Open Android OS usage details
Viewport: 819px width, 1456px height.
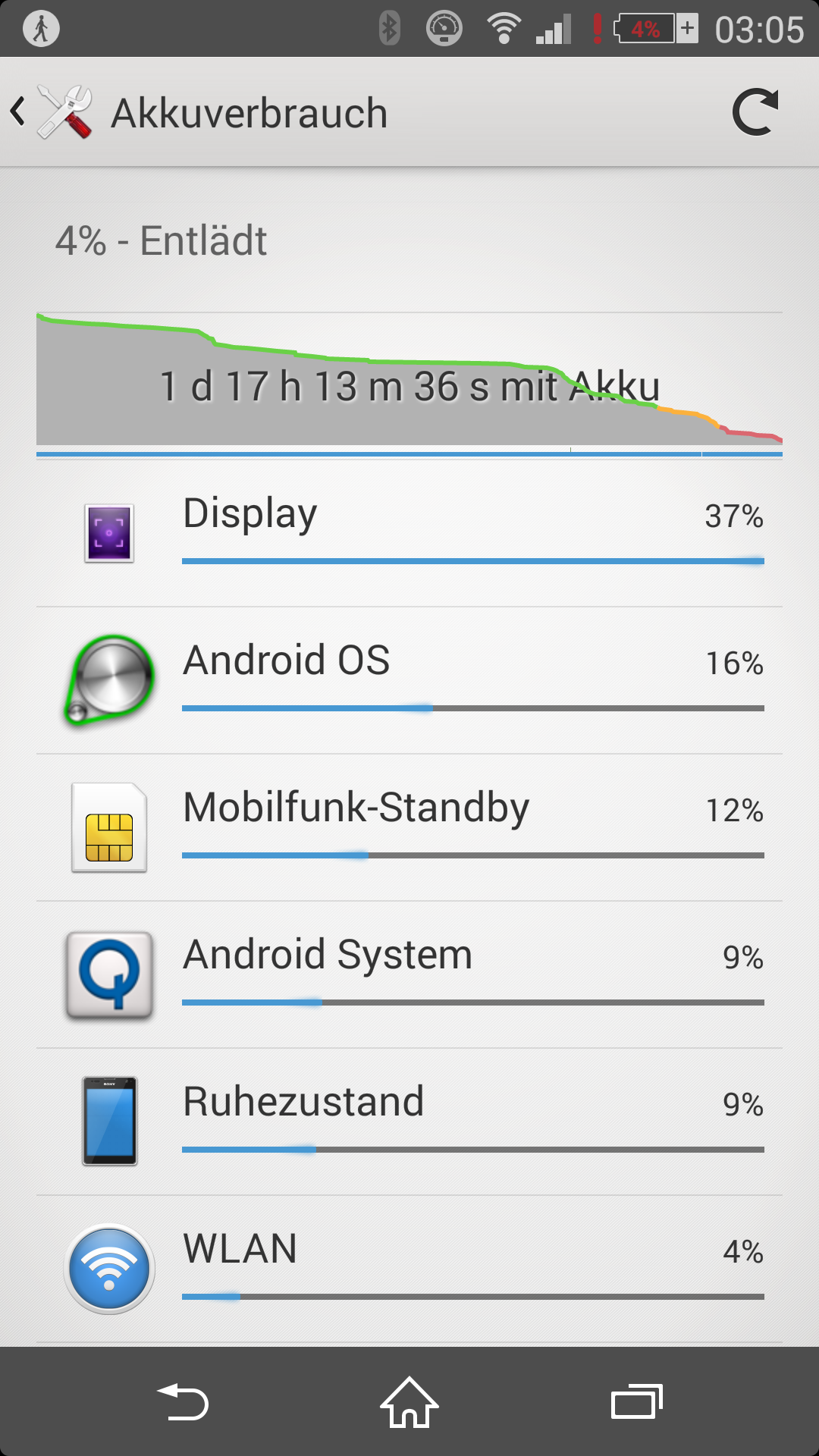(409, 680)
